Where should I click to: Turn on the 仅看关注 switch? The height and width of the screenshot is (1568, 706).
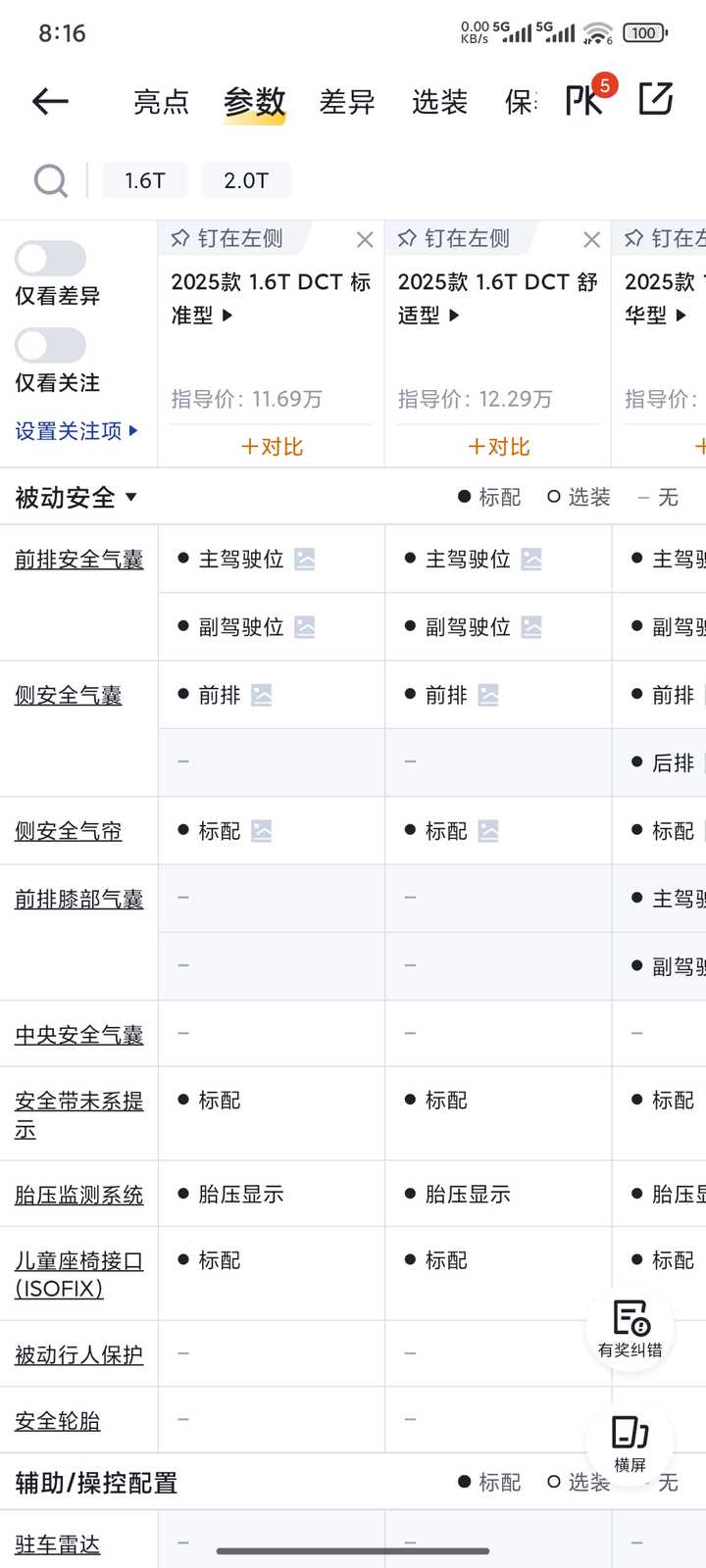[51, 346]
